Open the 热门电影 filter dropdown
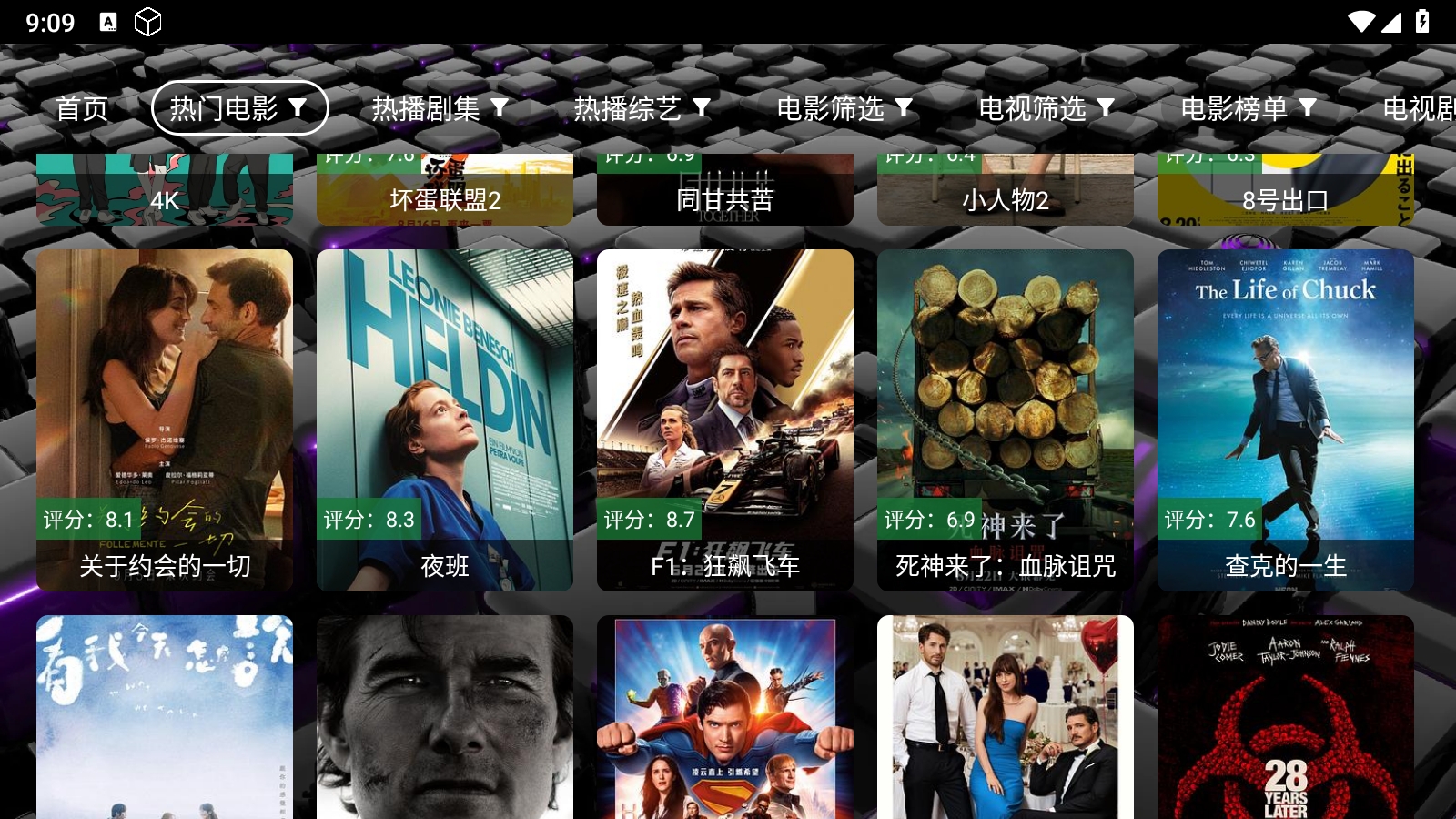Screen dimensions: 1456x819 239,108
